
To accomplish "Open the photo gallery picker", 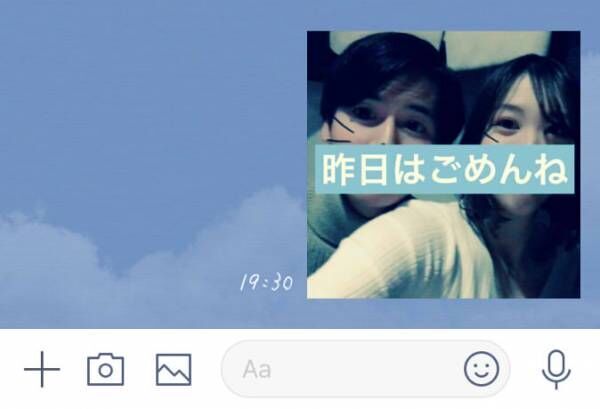I will coord(173,370).
